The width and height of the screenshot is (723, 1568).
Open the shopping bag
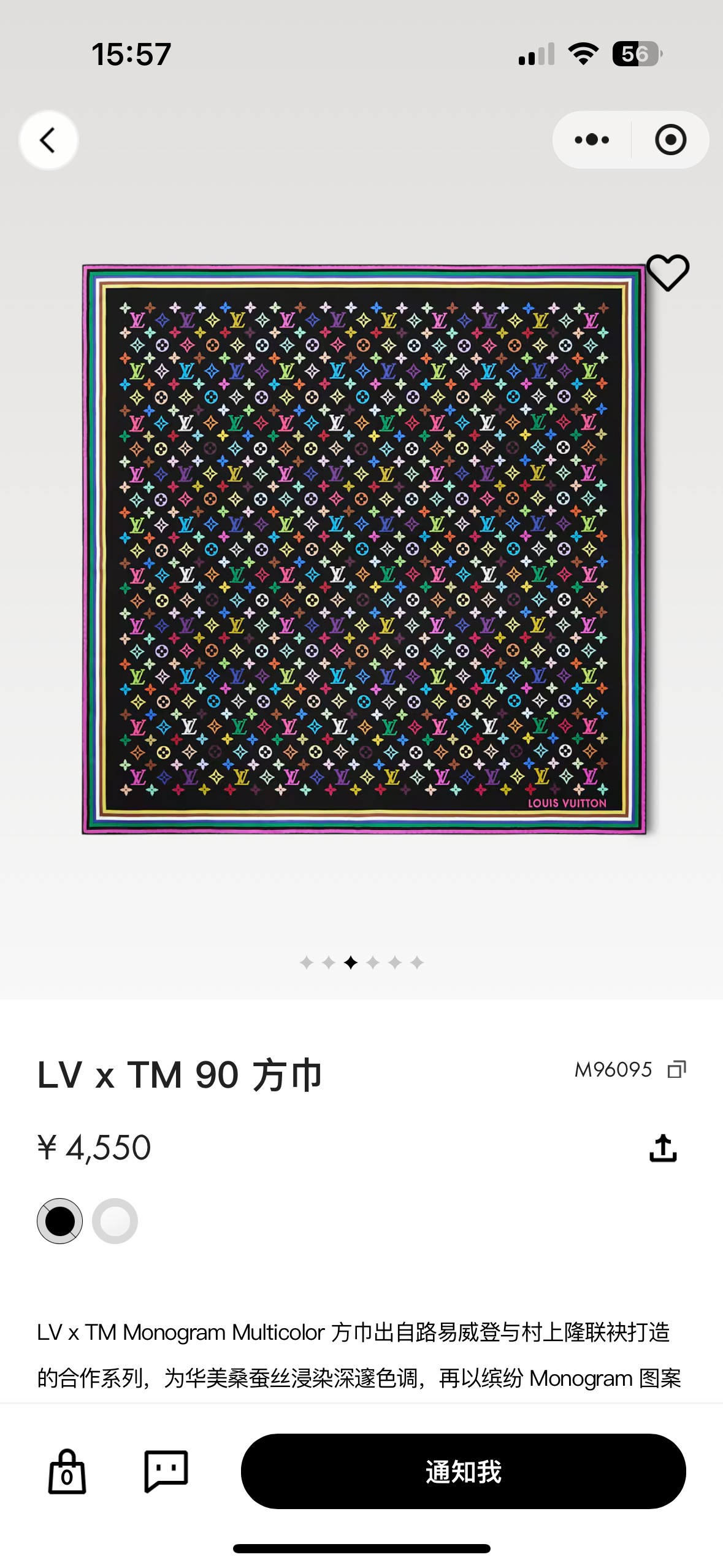tap(67, 1471)
